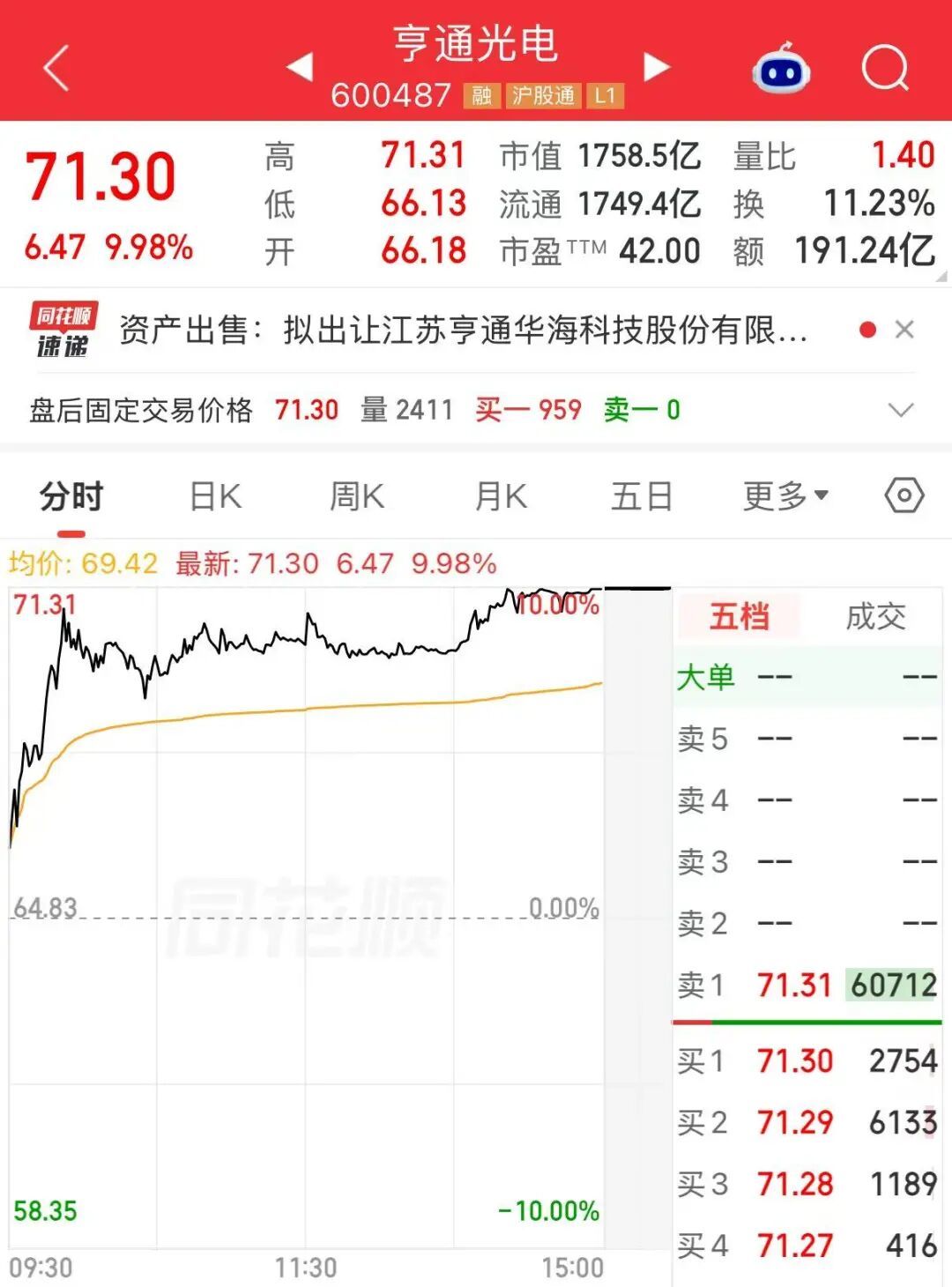Switch to the 周K tab
952x1287 pixels.
(x=357, y=496)
